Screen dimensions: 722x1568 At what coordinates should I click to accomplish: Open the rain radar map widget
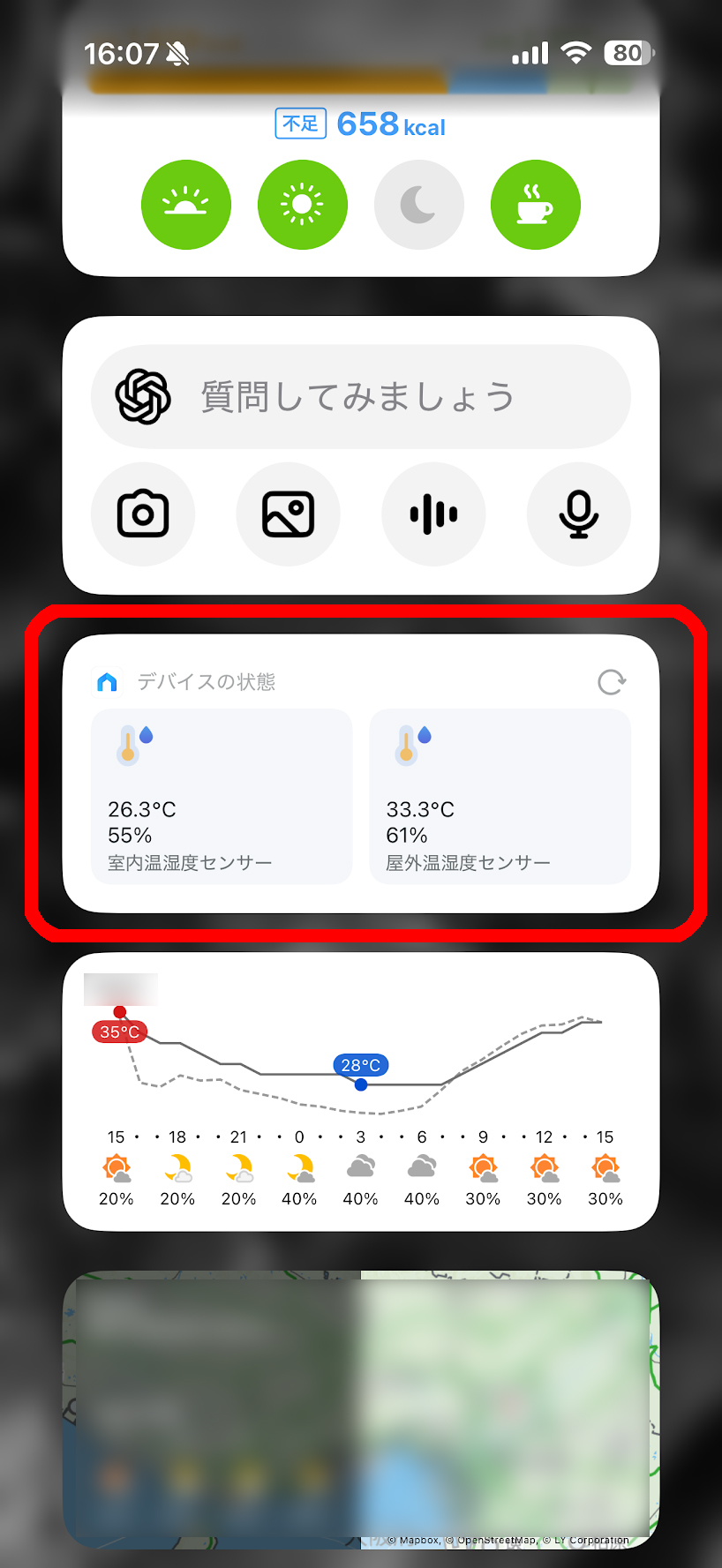360,1409
